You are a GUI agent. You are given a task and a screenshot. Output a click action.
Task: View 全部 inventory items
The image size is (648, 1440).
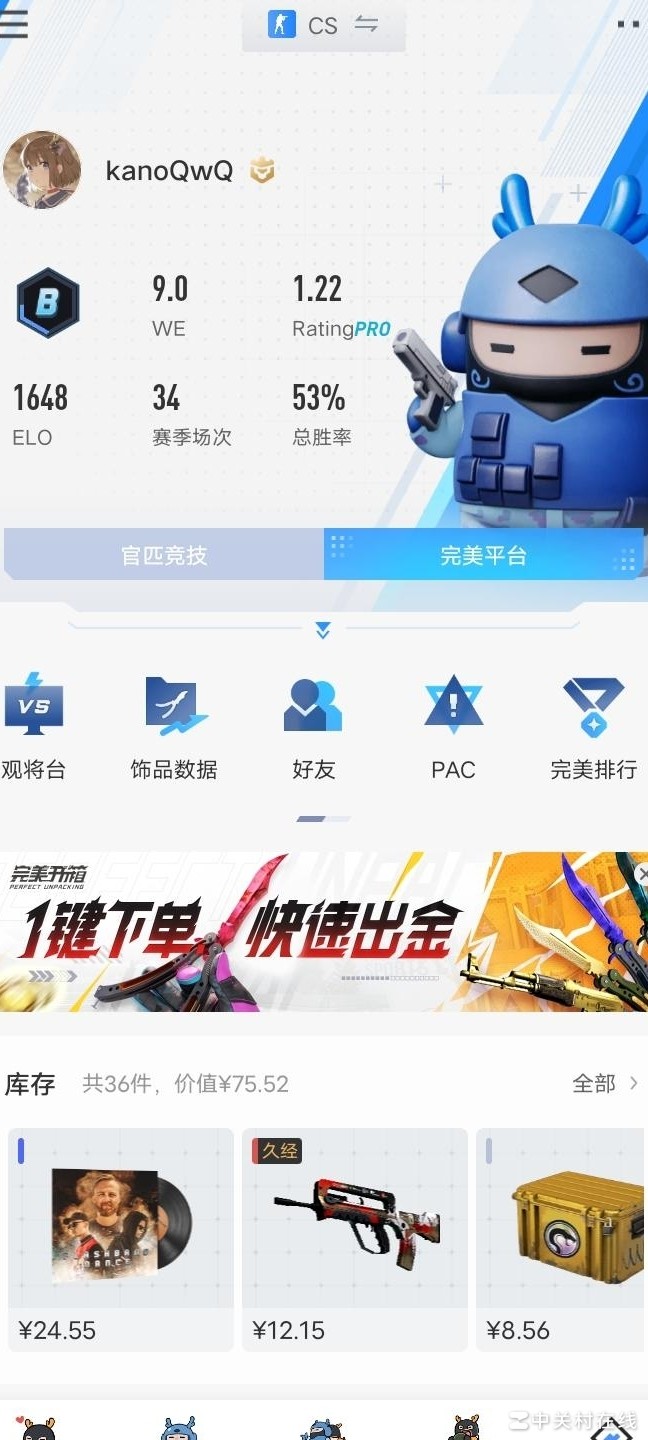[x=605, y=1083]
